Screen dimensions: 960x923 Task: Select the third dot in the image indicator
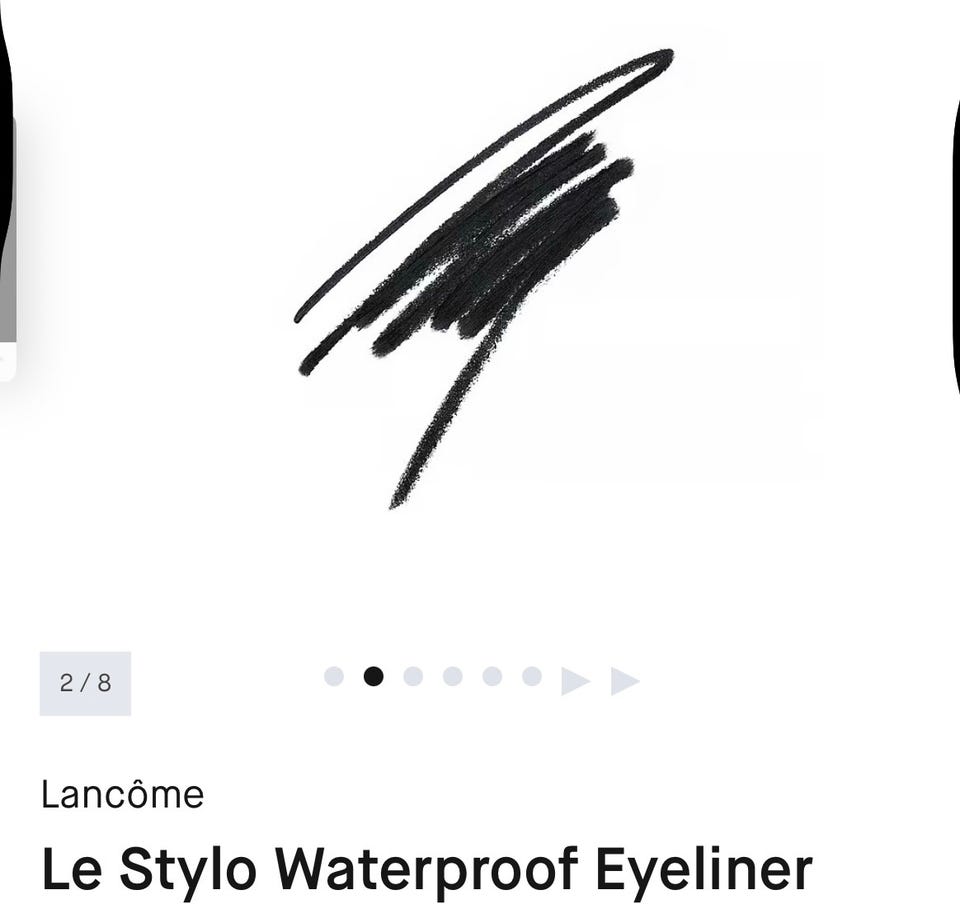413,677
